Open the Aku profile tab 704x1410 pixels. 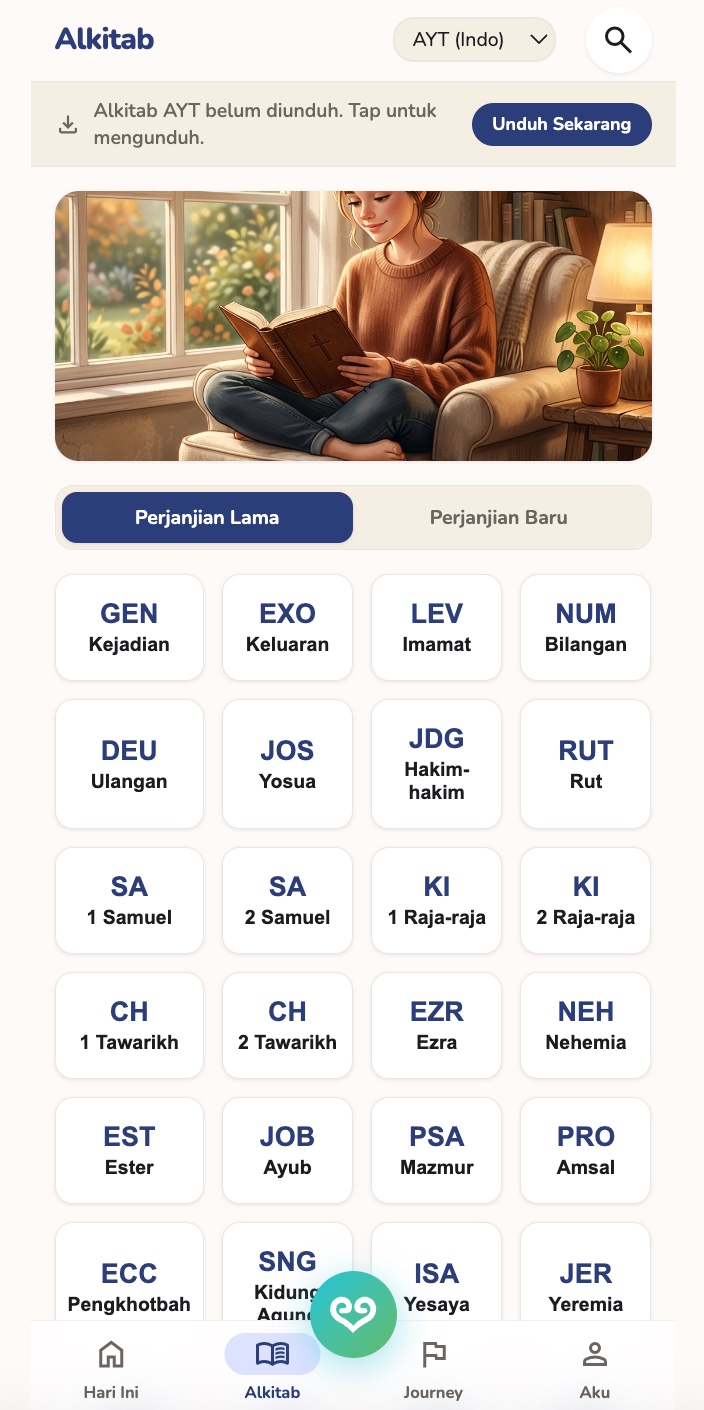pos(595,1370)
